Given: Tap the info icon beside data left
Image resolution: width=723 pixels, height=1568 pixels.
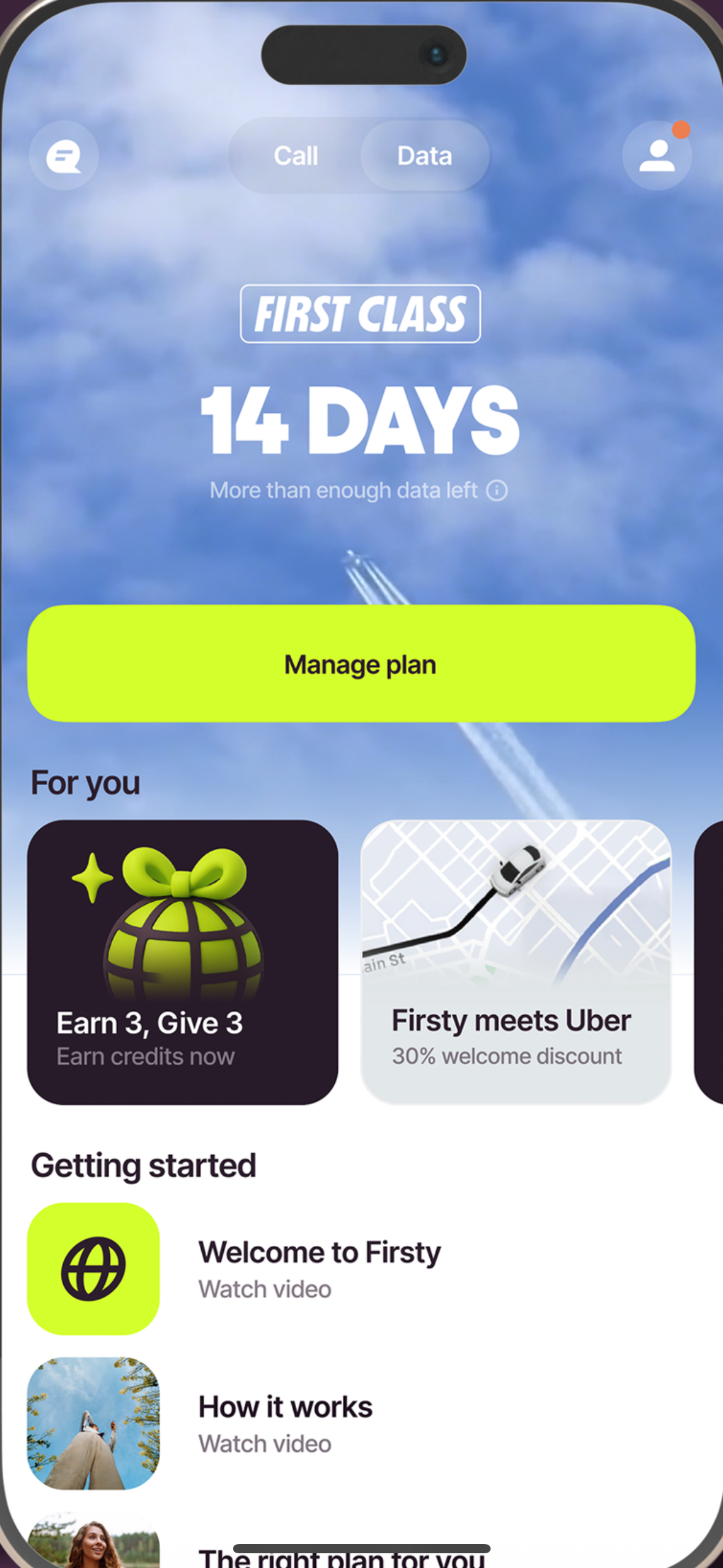Looking at the screenshot, I should pos(497,491).
